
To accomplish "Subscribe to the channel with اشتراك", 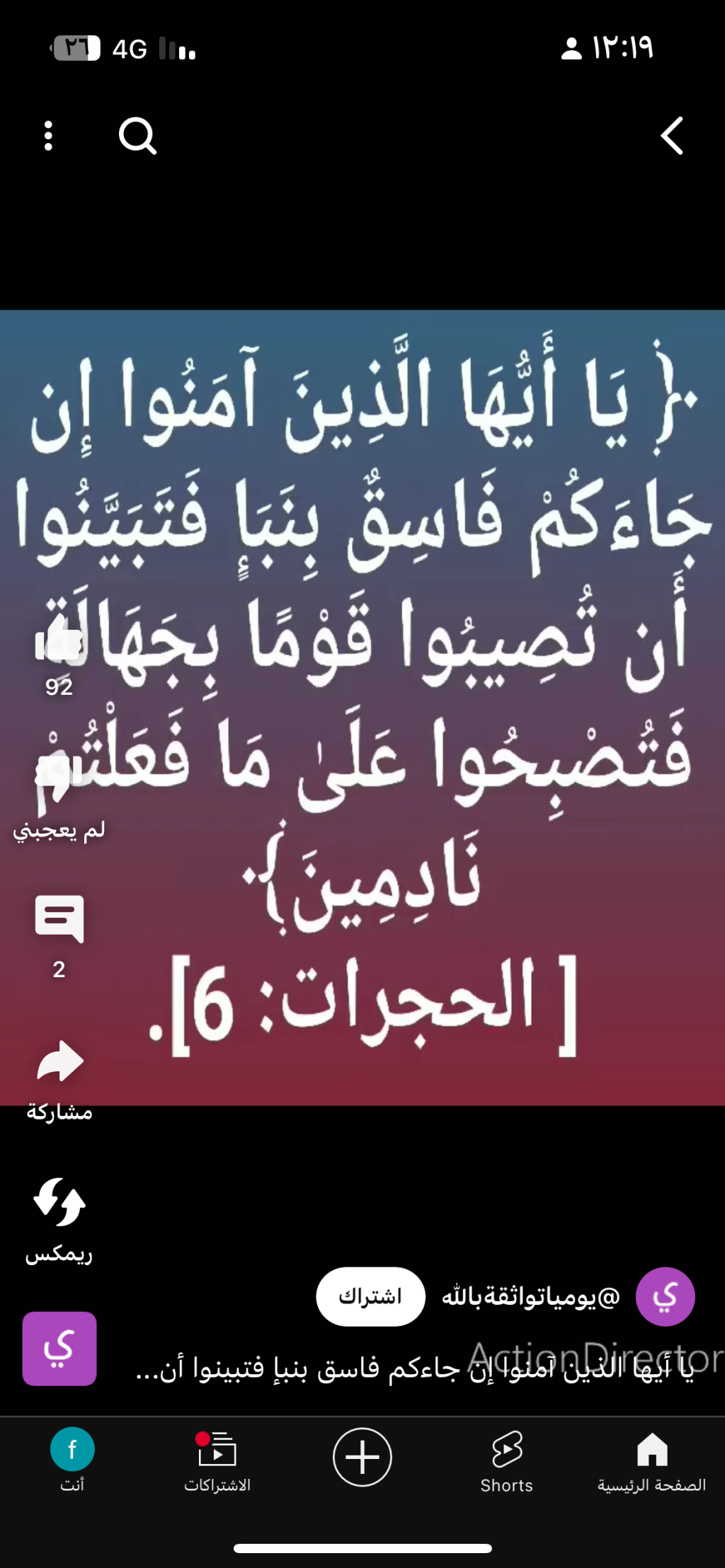I will pyautogui.click(x=370, y=1296).
